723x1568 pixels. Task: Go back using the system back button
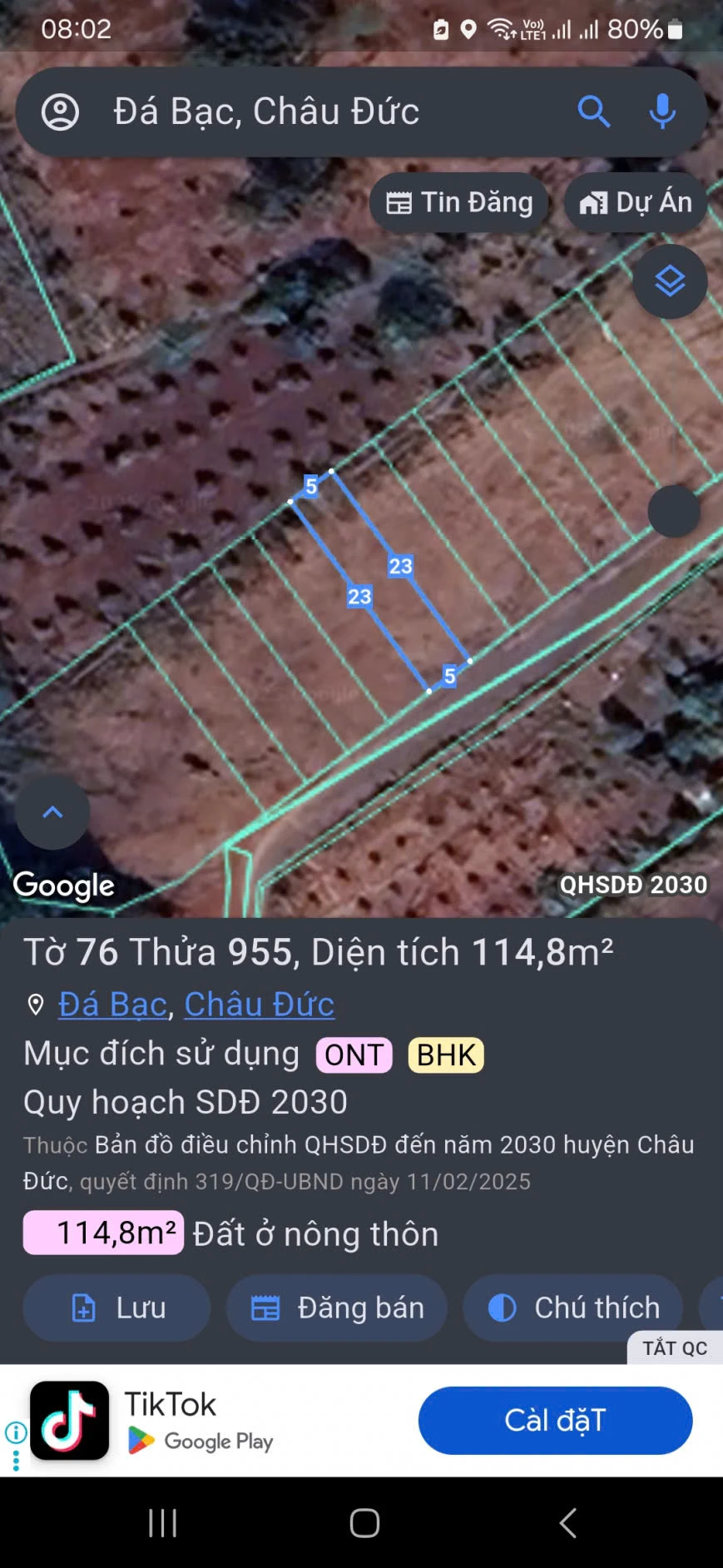[567, 1523]
